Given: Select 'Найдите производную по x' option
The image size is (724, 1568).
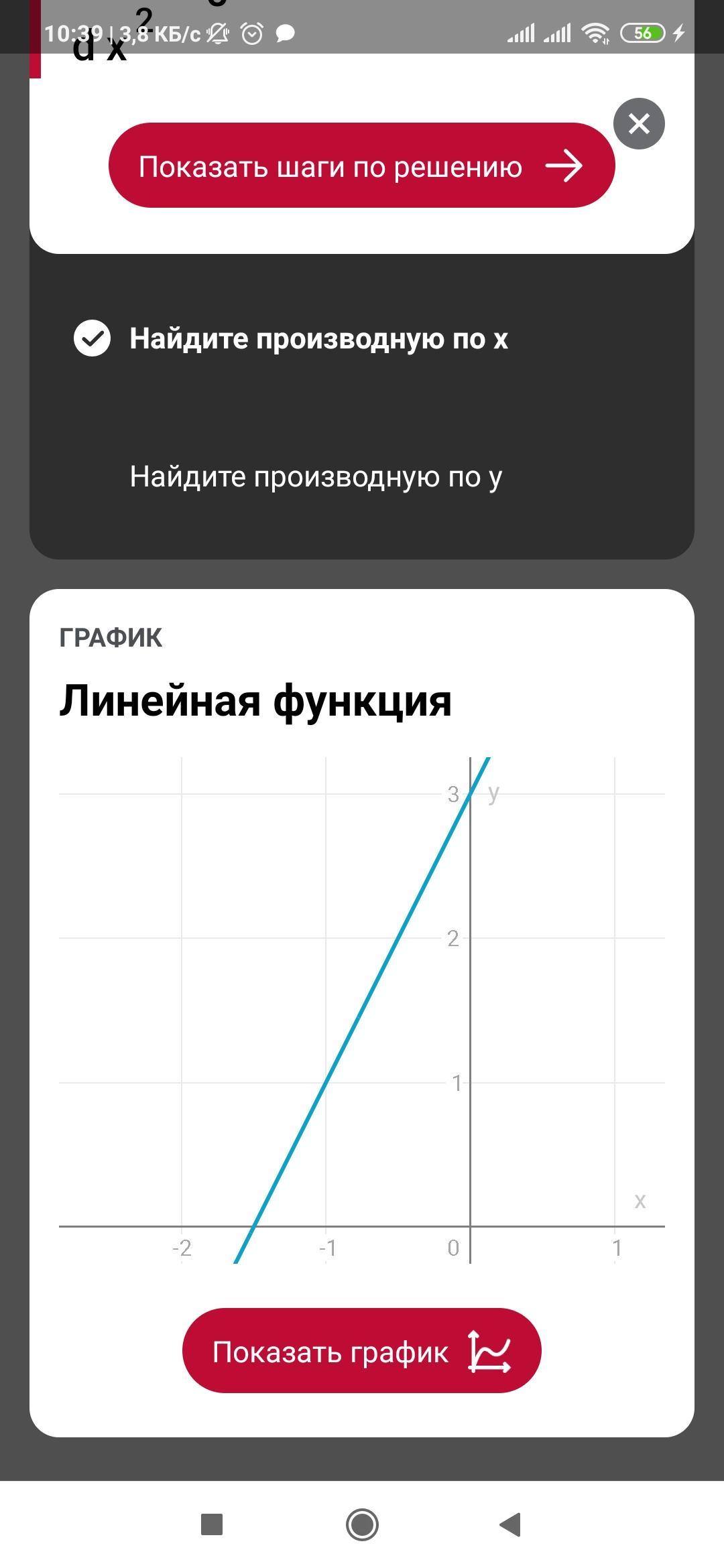Looking at the screenshot, I should (x=318, y=338).
